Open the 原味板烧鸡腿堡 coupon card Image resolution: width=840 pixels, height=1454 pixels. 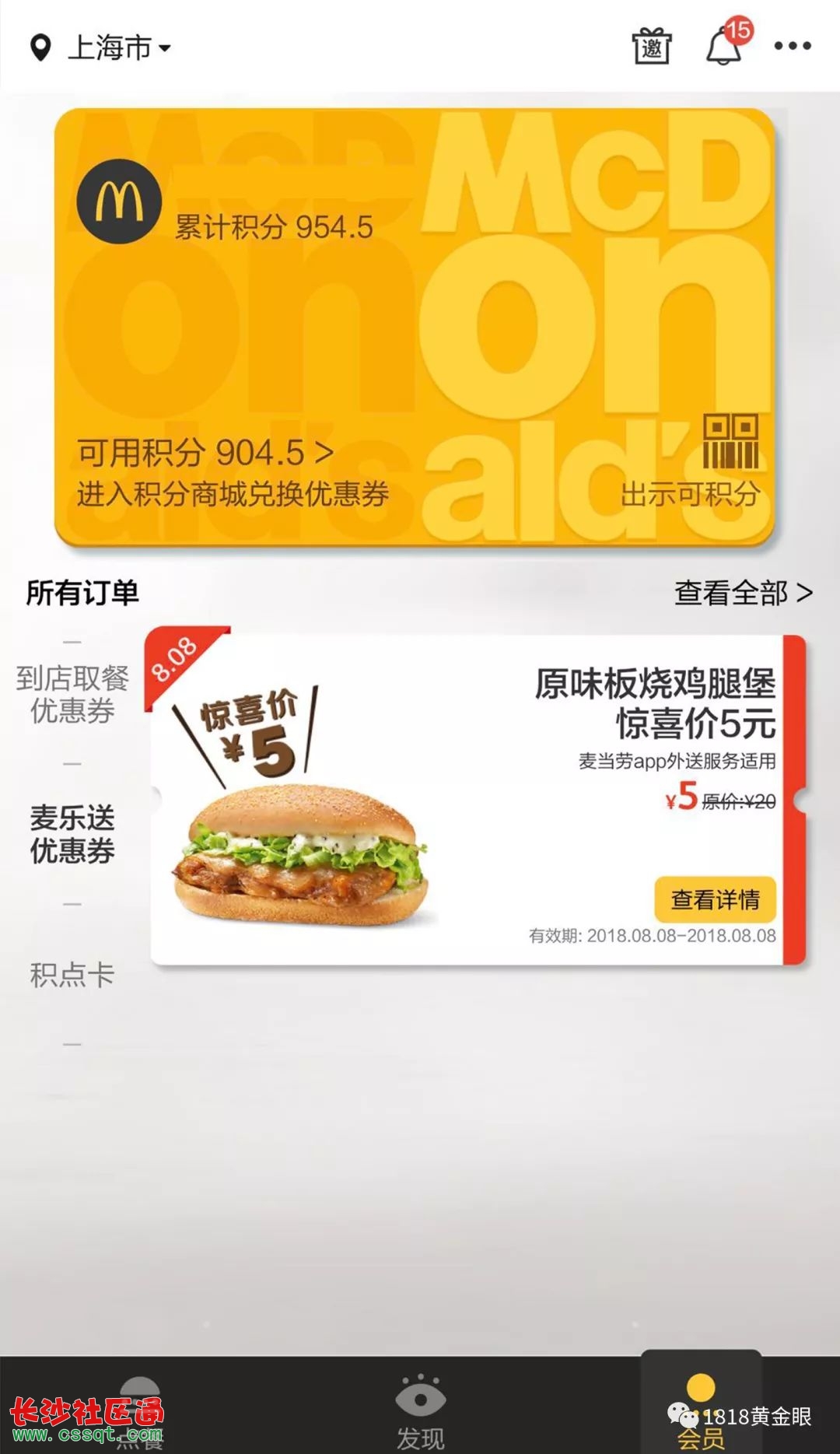(x=478, y=797)
